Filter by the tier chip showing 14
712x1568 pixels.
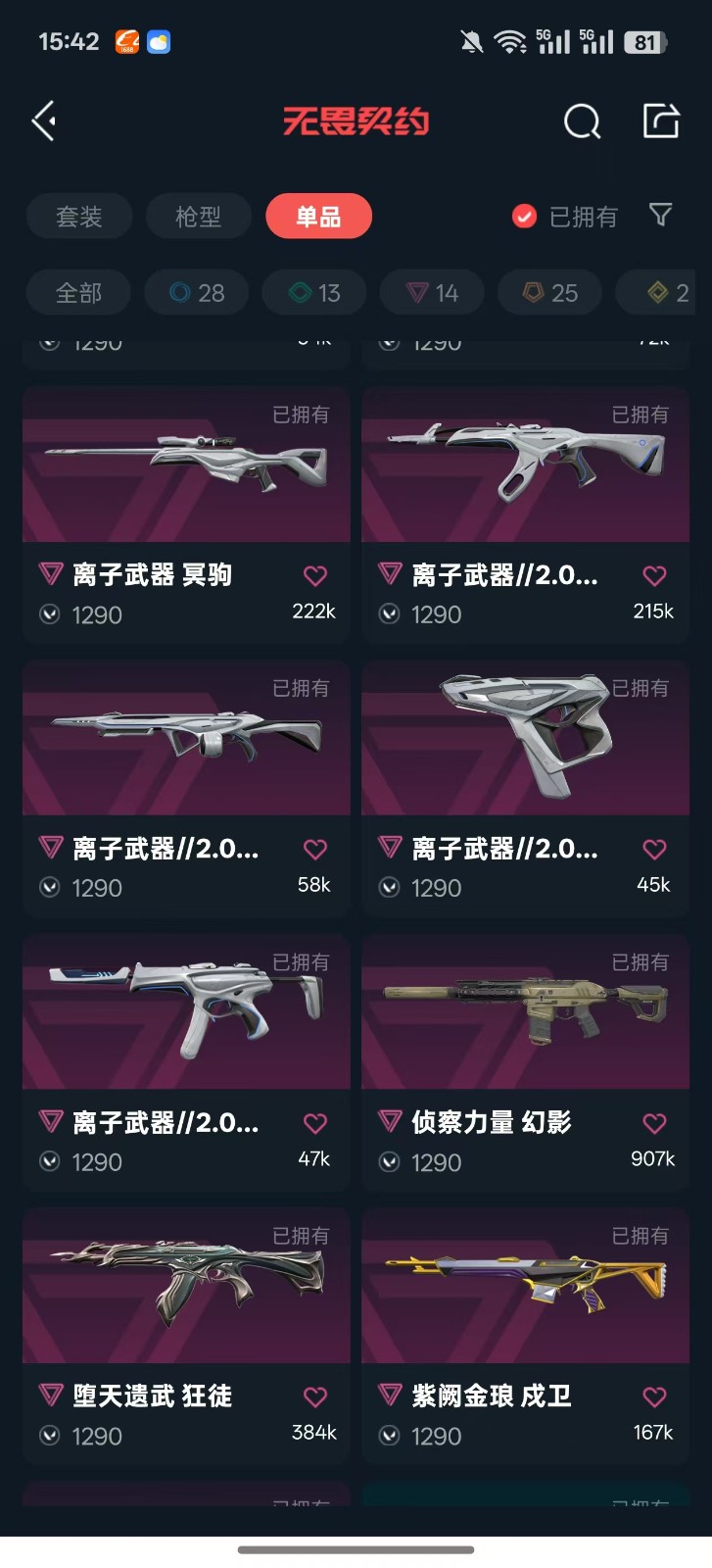[x=432, y=293]
